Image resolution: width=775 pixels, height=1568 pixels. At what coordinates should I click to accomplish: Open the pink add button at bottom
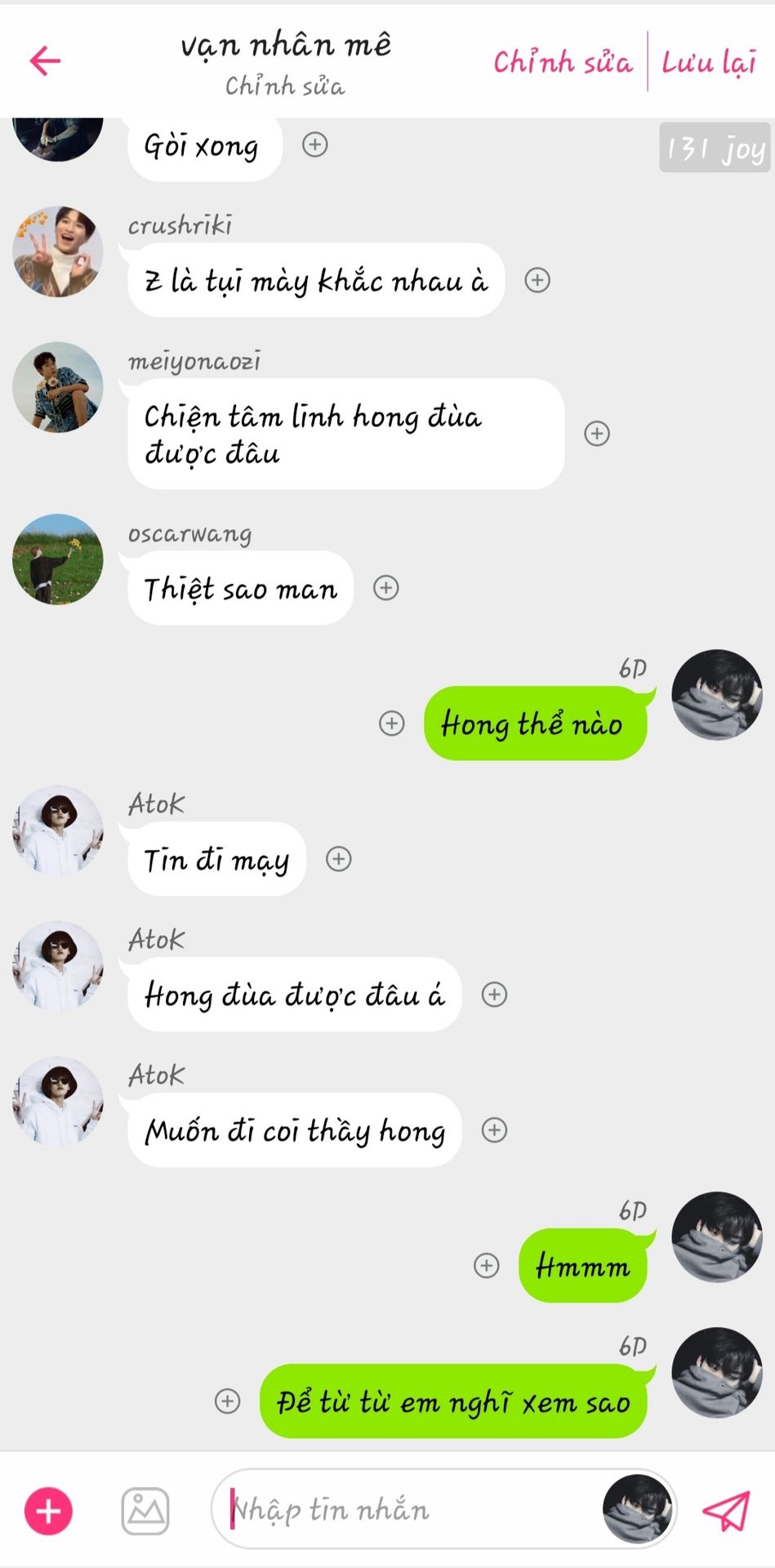[x=48, y=1510]
